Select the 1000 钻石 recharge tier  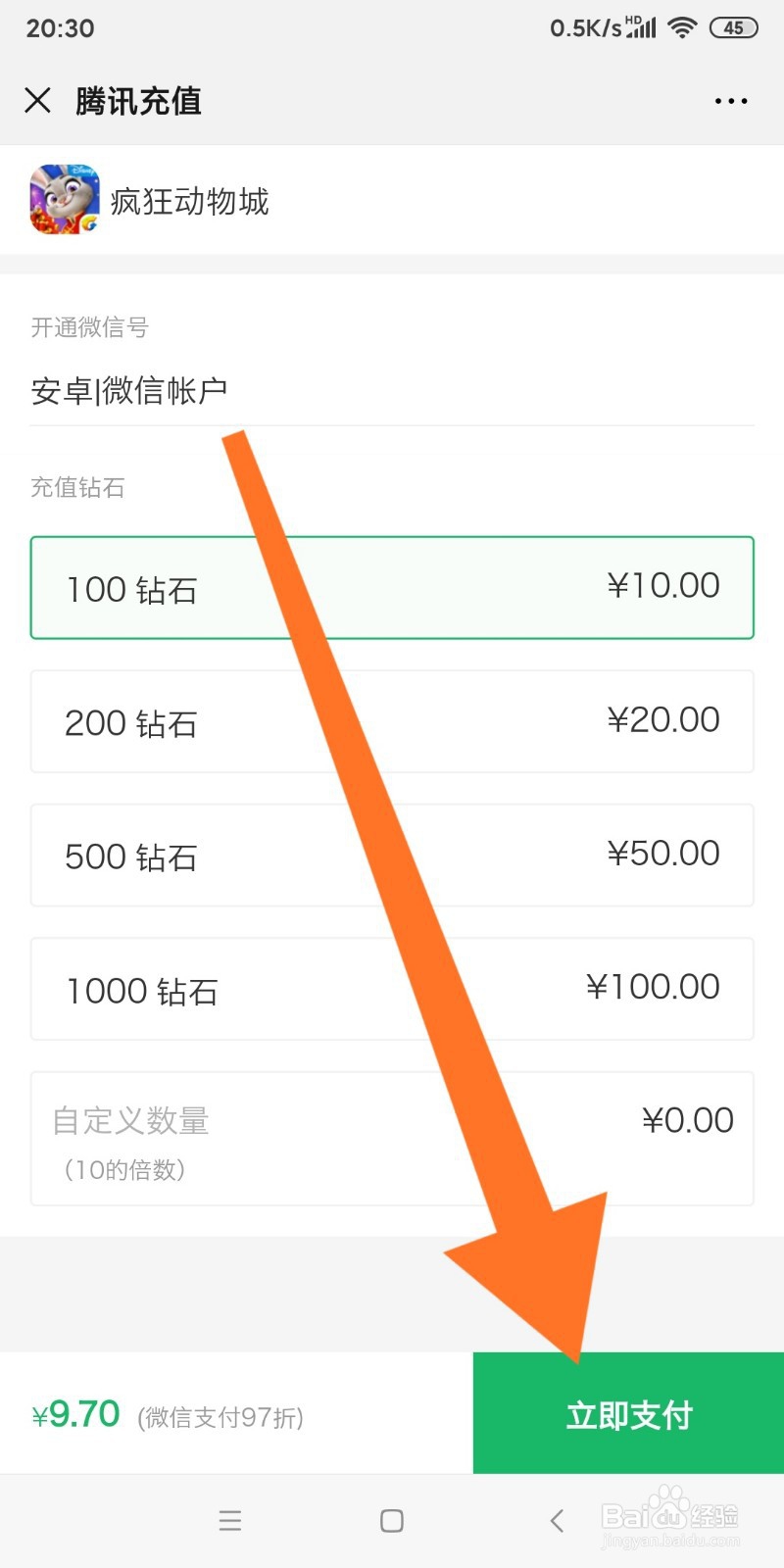pyautogui.click(x=391, y=989)
